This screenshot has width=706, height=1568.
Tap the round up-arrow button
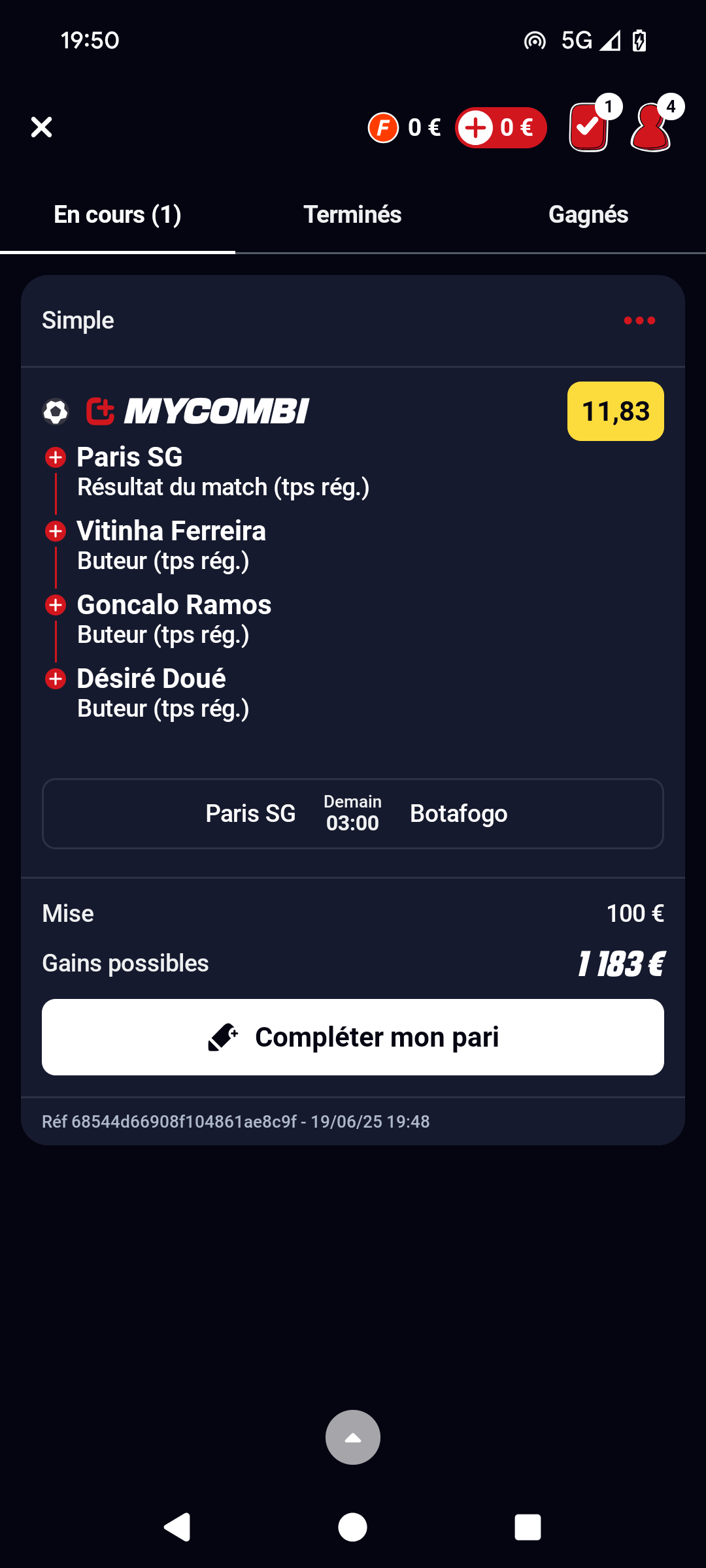coord(353,1437)
